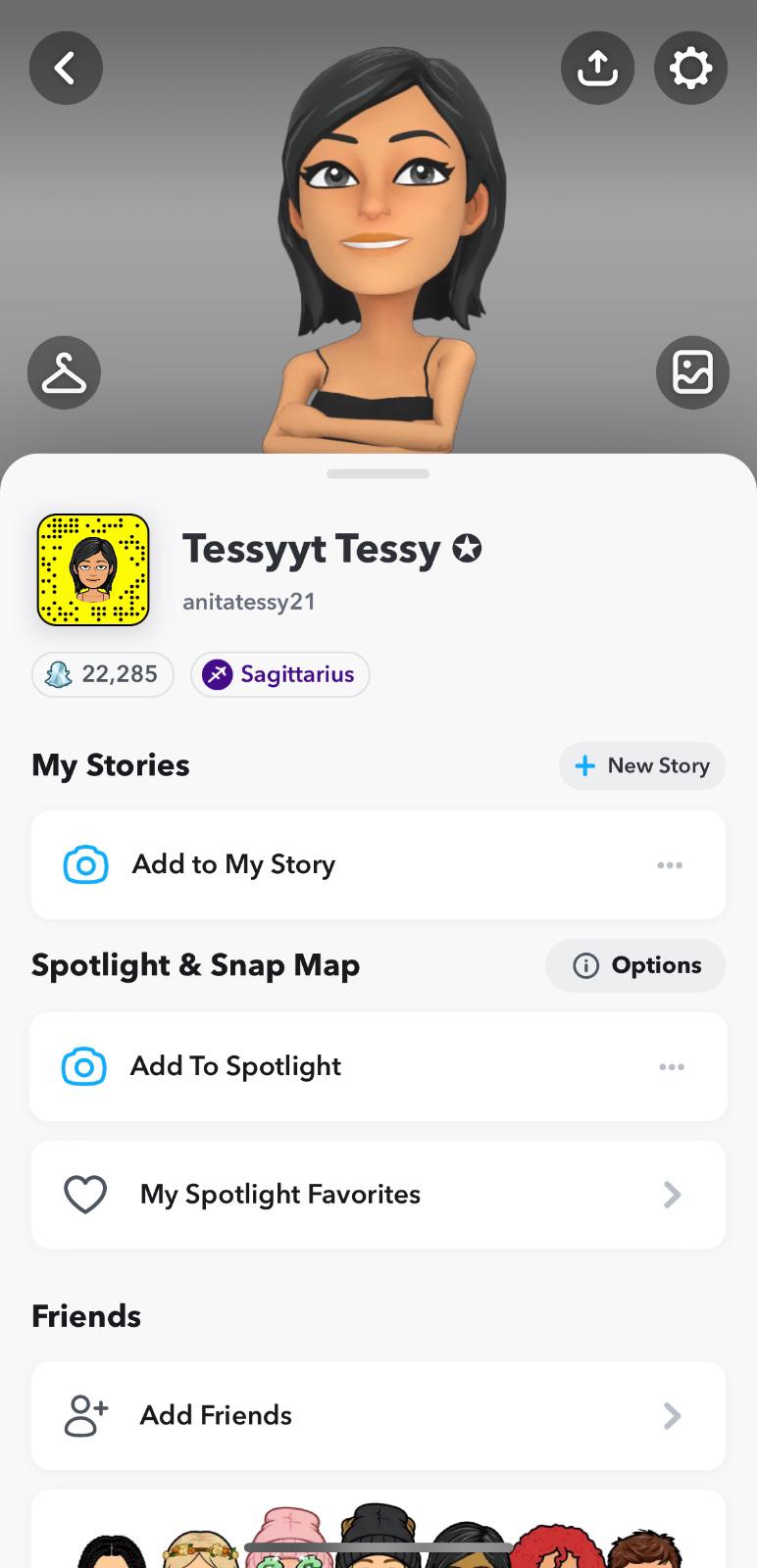Share the profile via upload icon
Image resolution: width=757 pixels, height=1568 pixels.
tap(597, 68)
